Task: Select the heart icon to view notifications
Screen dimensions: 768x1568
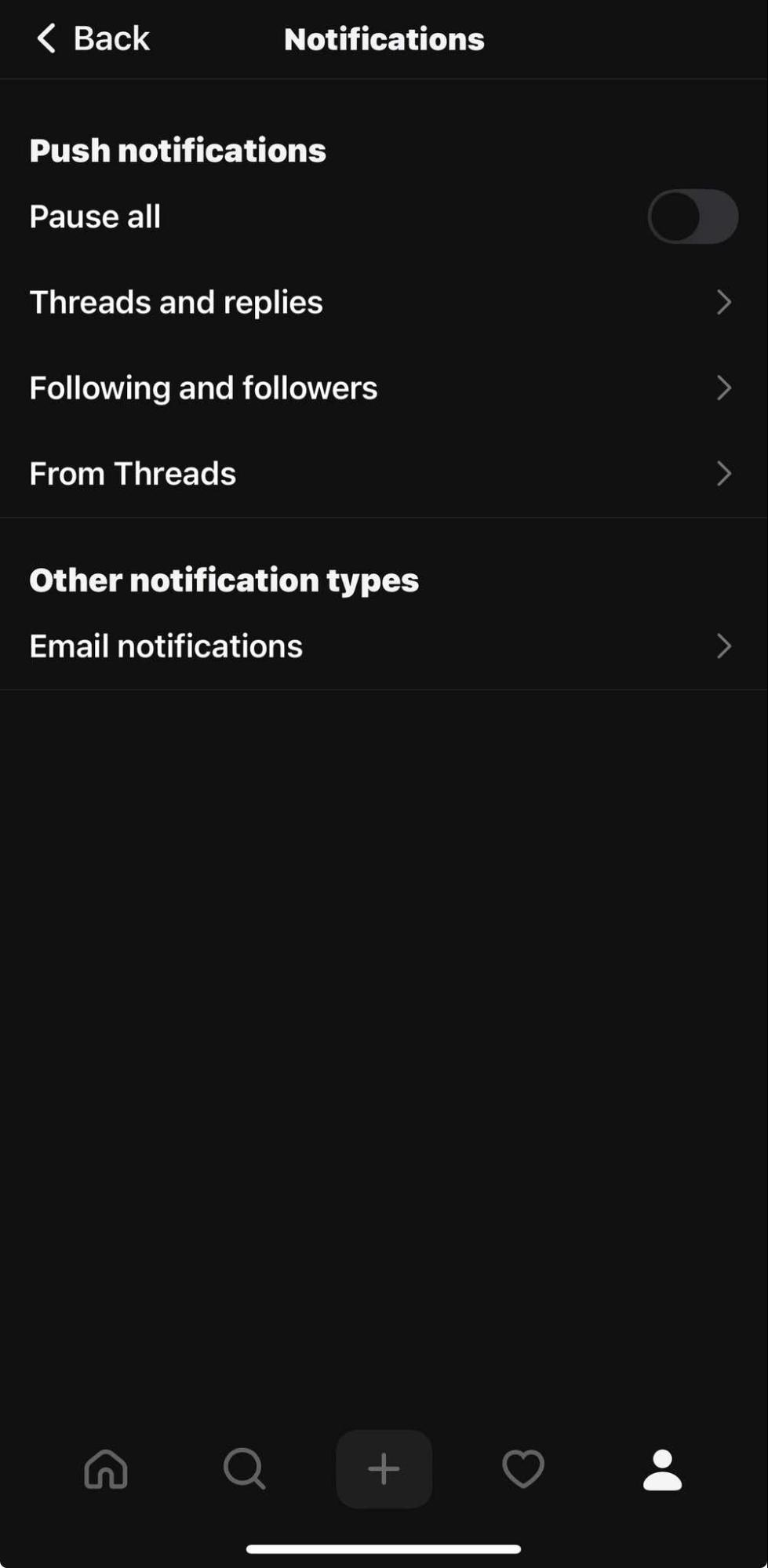Action: coord(522,1470)
